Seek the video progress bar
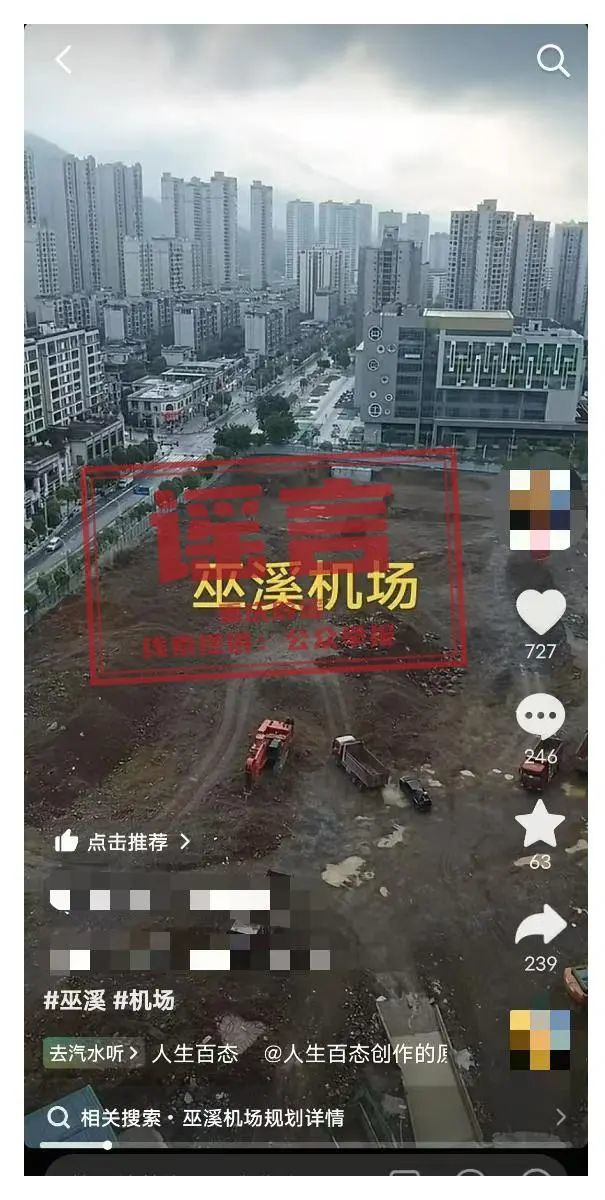The width and height of the screenshot is (605, 1200). click(300, 1145)
